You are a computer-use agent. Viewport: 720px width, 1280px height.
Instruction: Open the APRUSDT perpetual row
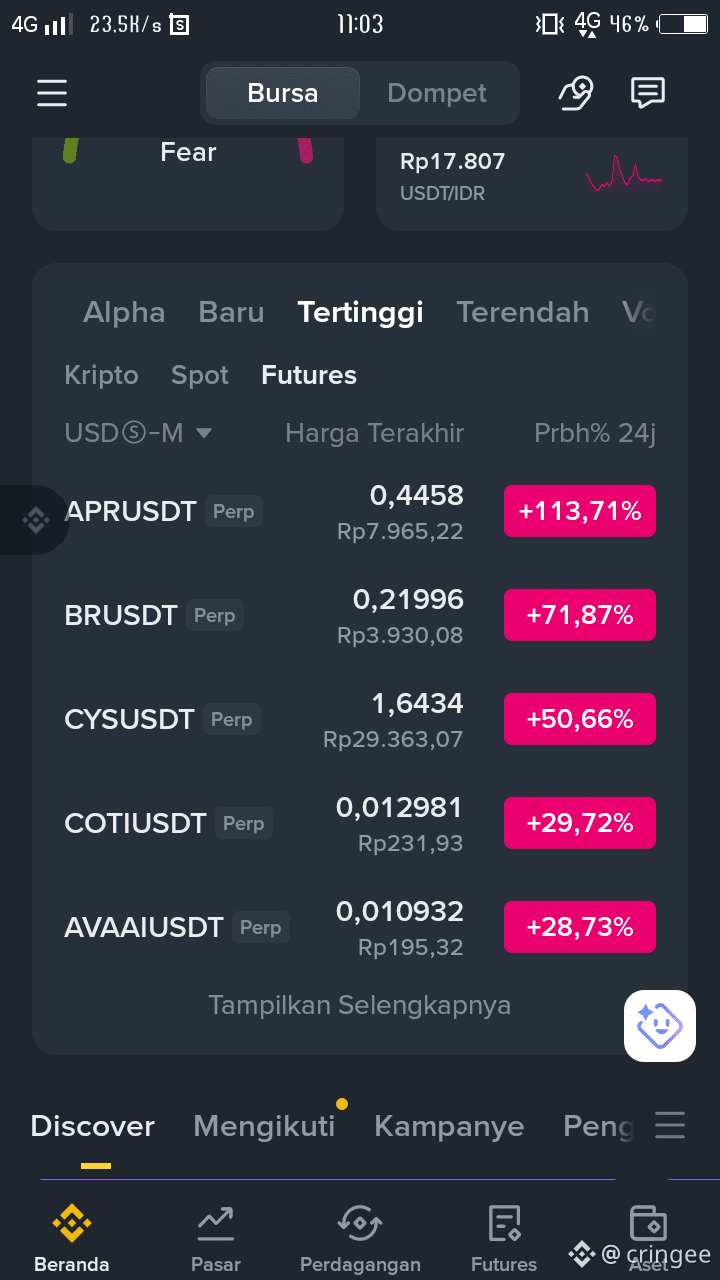point(360,511)
